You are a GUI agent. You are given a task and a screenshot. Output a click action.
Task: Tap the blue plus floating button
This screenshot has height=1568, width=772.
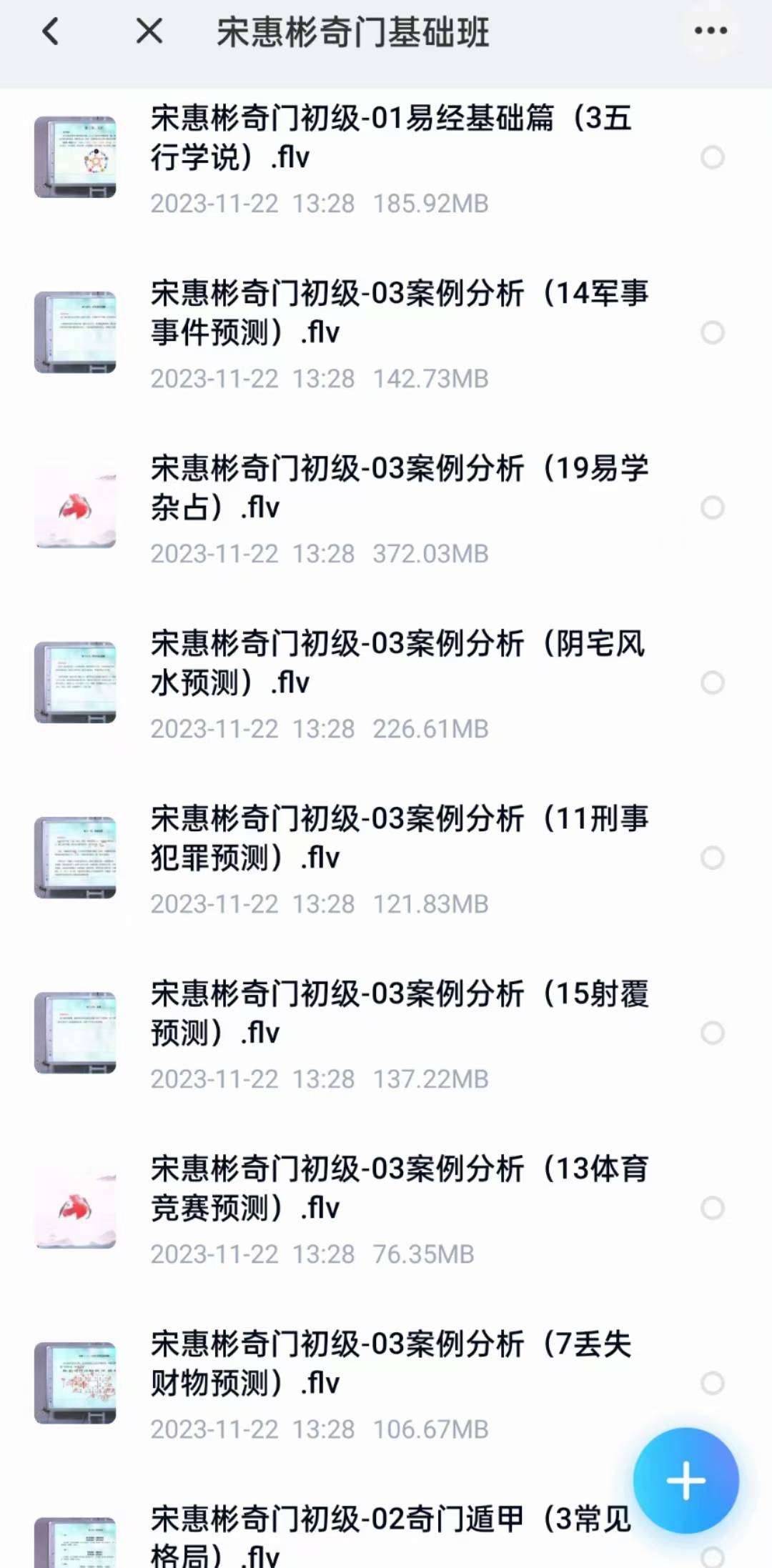coord(686,1480)
